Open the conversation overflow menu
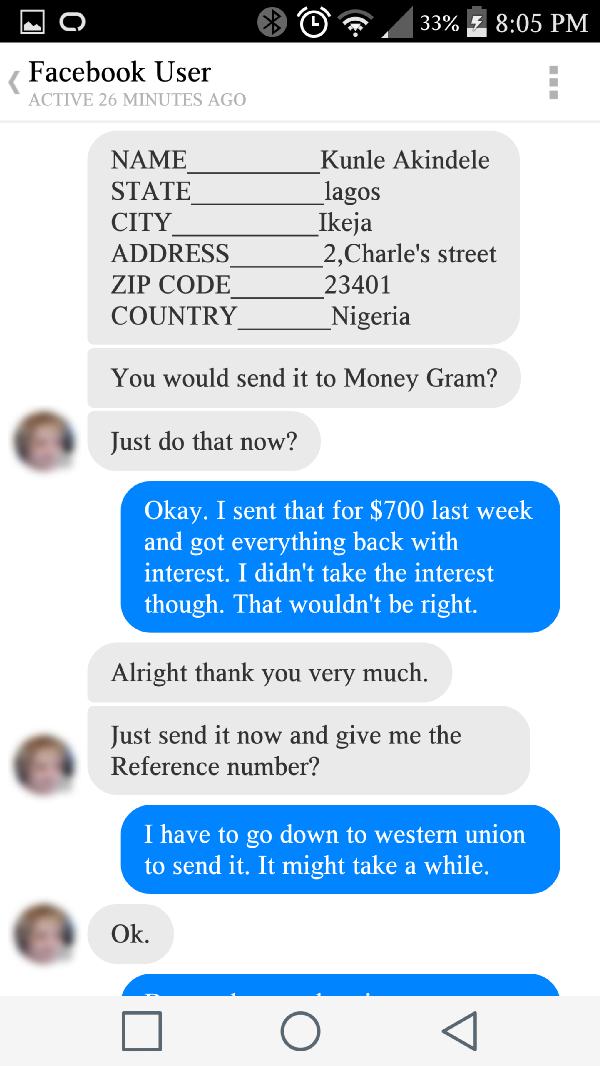Viewport: 600px width, 1066px height. tap(554, 83)
